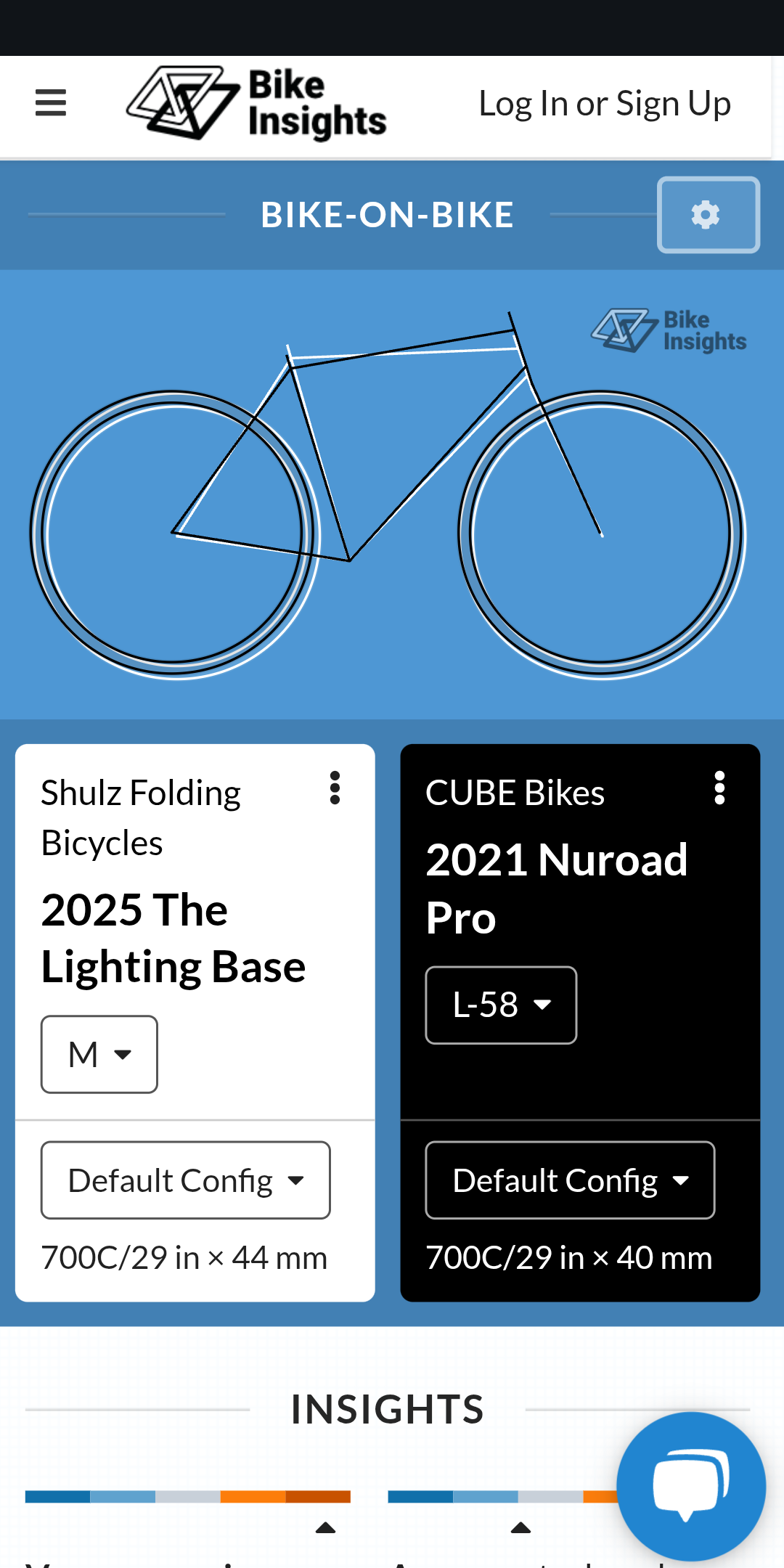Open options menu for Shulz Folding Bicycles card

335,788
